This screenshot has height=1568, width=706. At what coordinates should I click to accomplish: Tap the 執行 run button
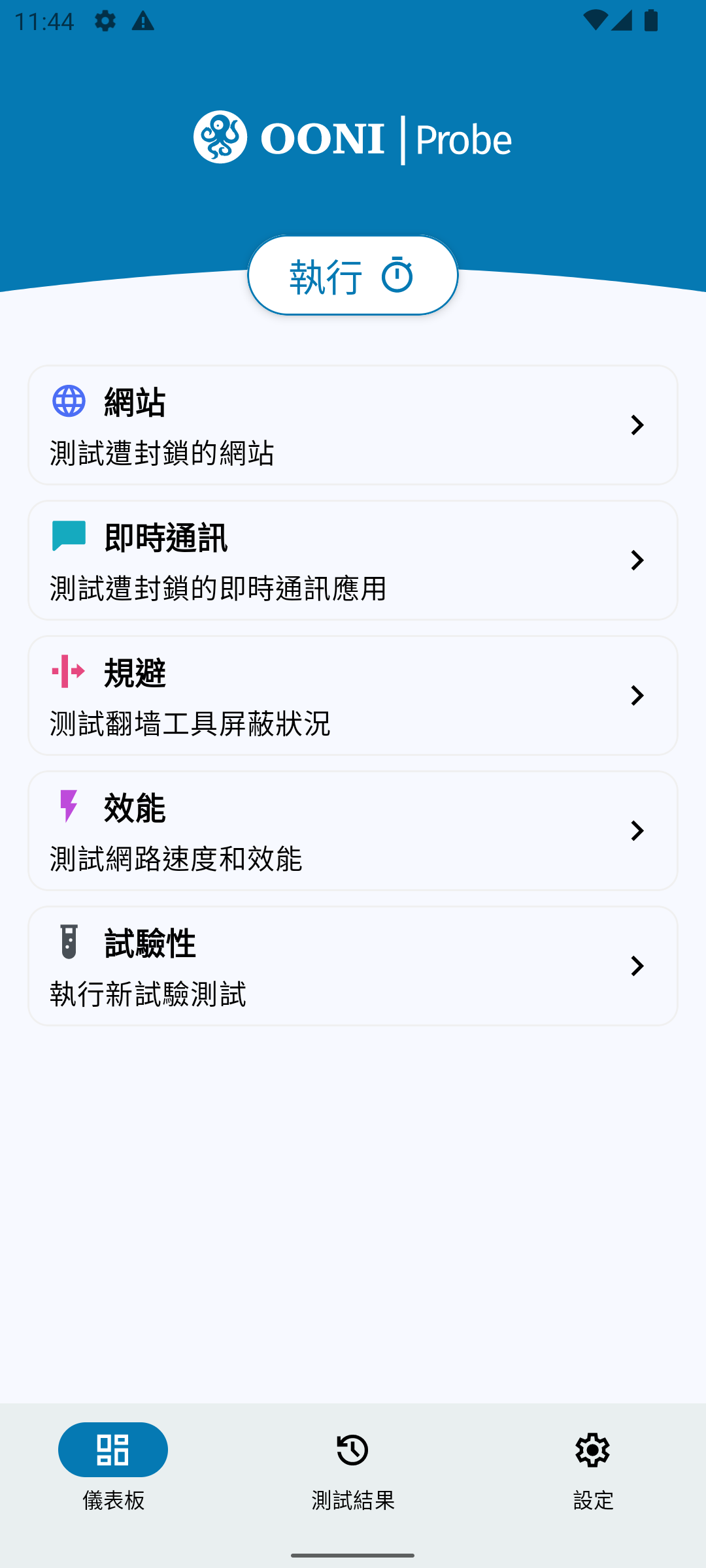[352, 276]
